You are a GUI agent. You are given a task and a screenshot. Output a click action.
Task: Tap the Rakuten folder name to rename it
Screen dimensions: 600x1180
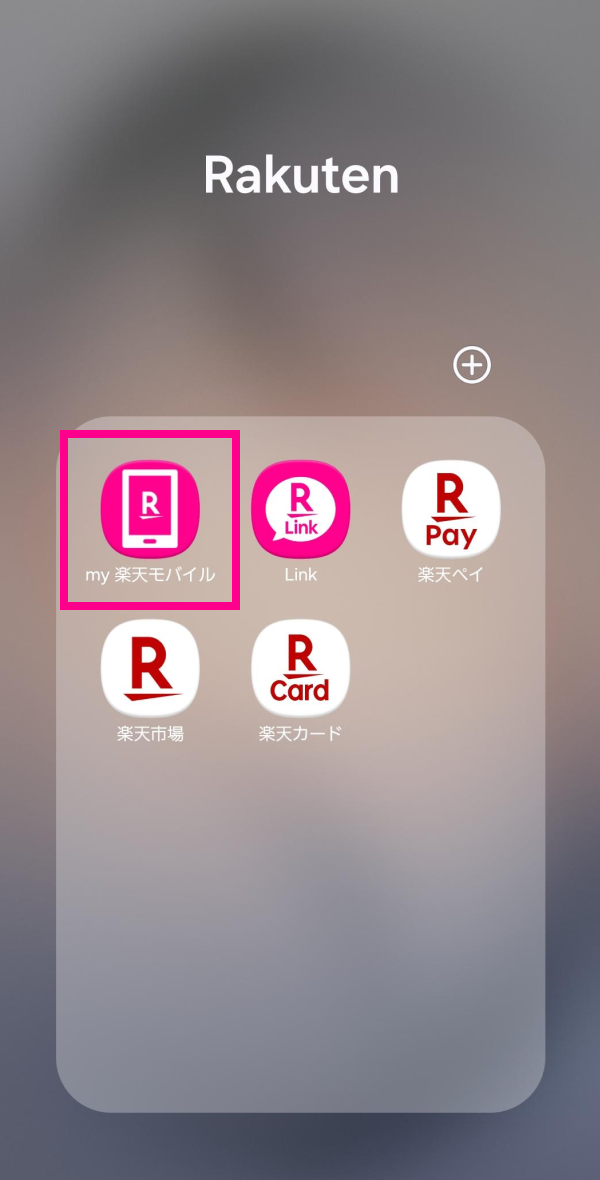(x=301, y=176)
